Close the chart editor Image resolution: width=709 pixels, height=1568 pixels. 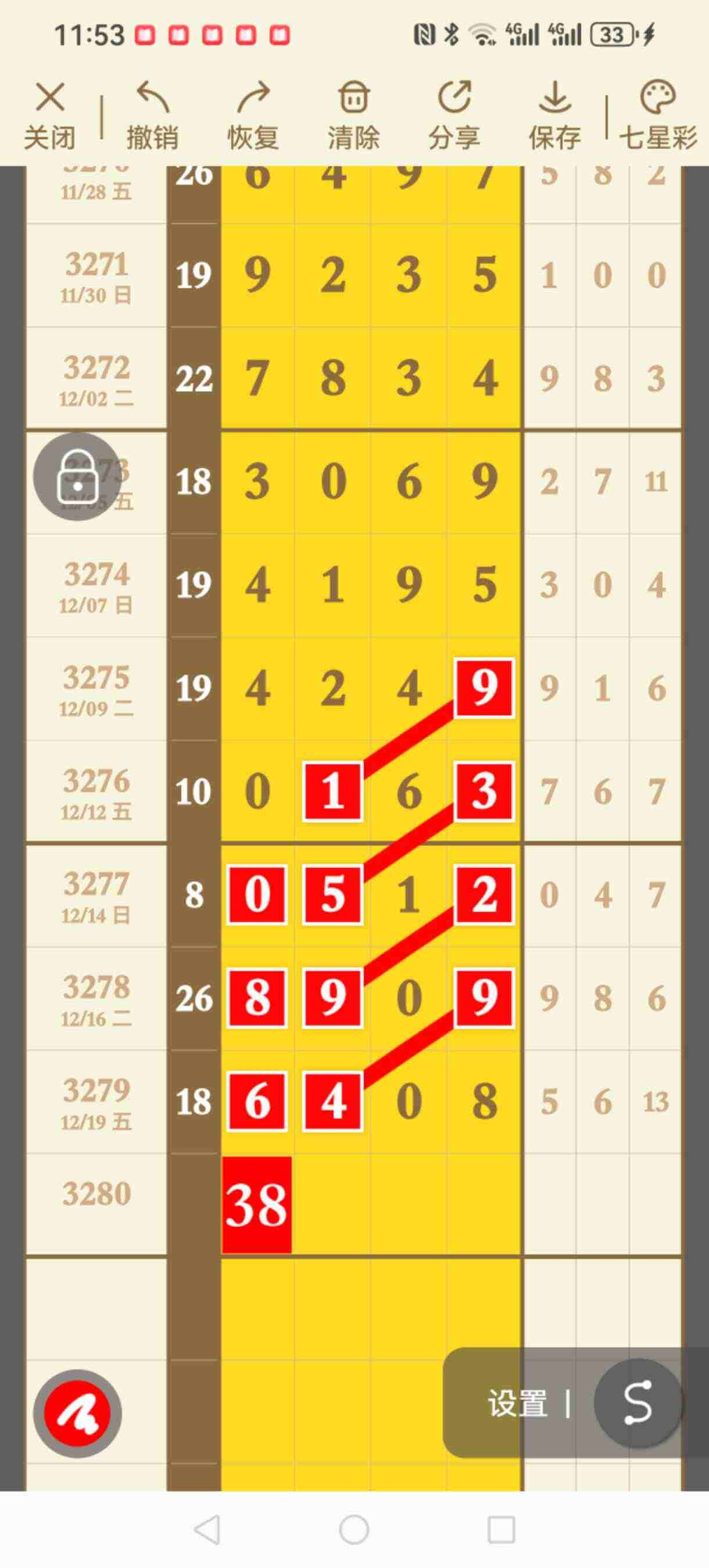click(49, 115)
